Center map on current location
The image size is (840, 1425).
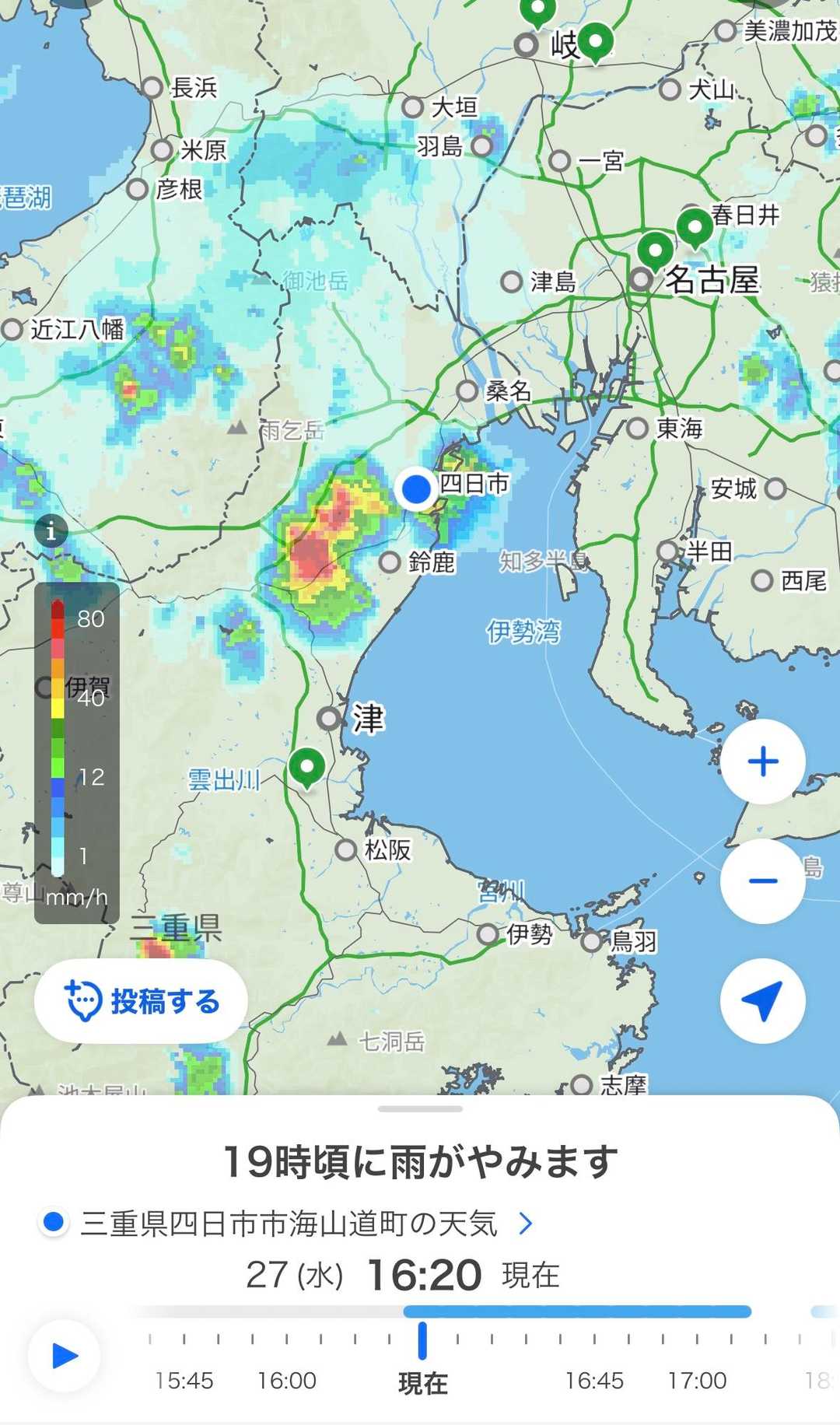tap(762, 1001)
